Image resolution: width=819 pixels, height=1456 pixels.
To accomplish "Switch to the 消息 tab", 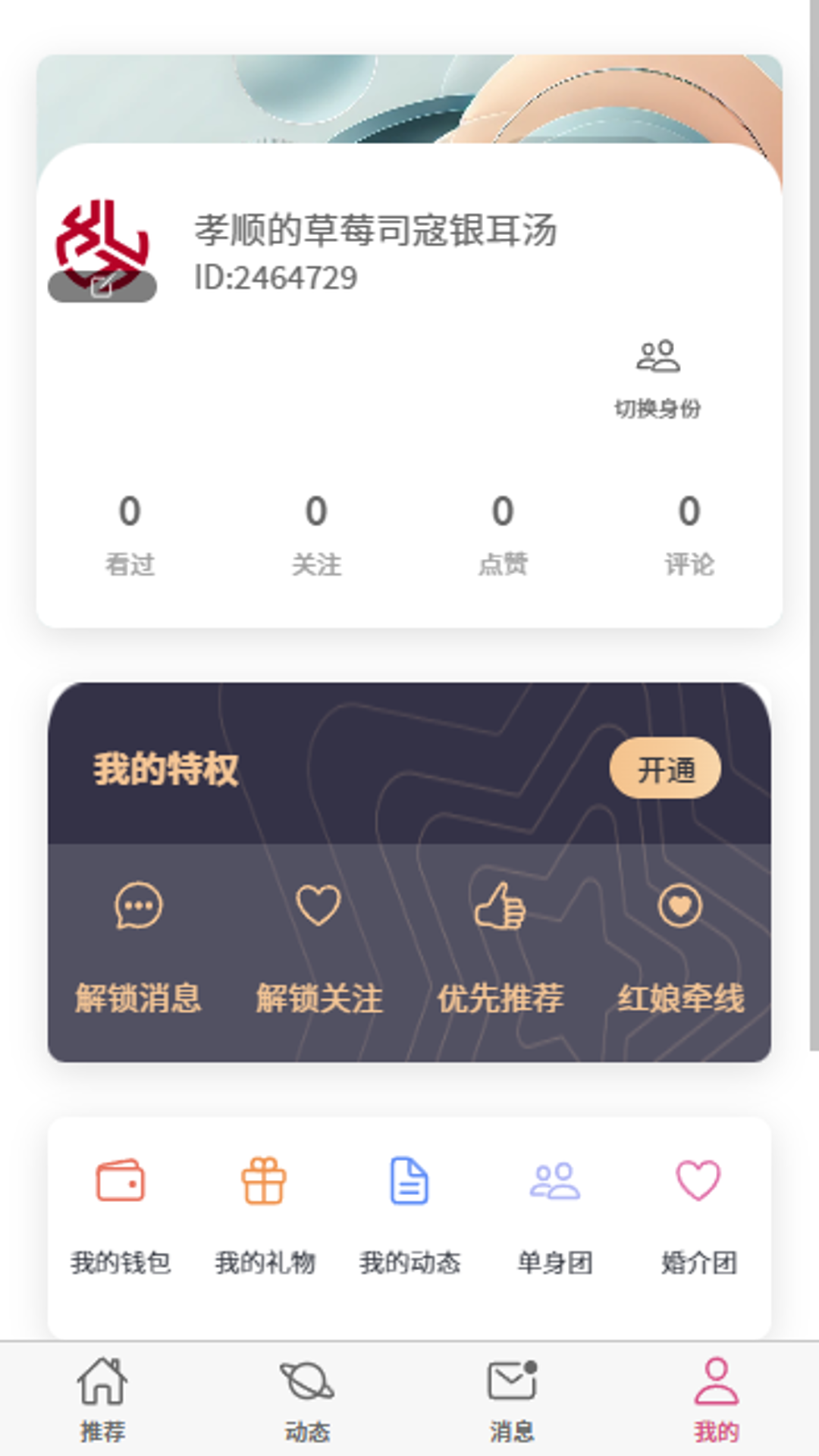I will click(x=512, y=1399).
